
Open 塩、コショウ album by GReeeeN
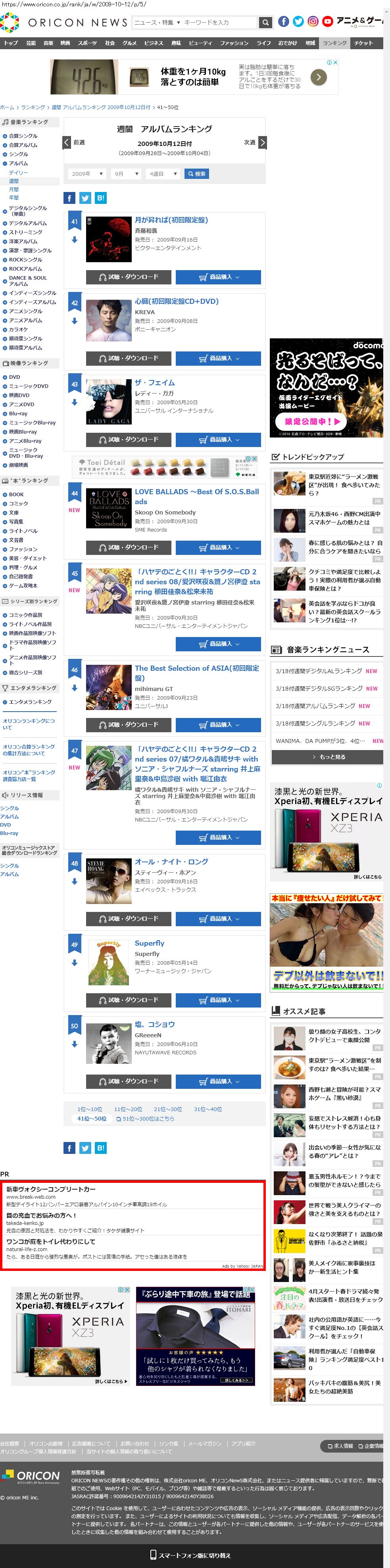[x=155, y=1025]
